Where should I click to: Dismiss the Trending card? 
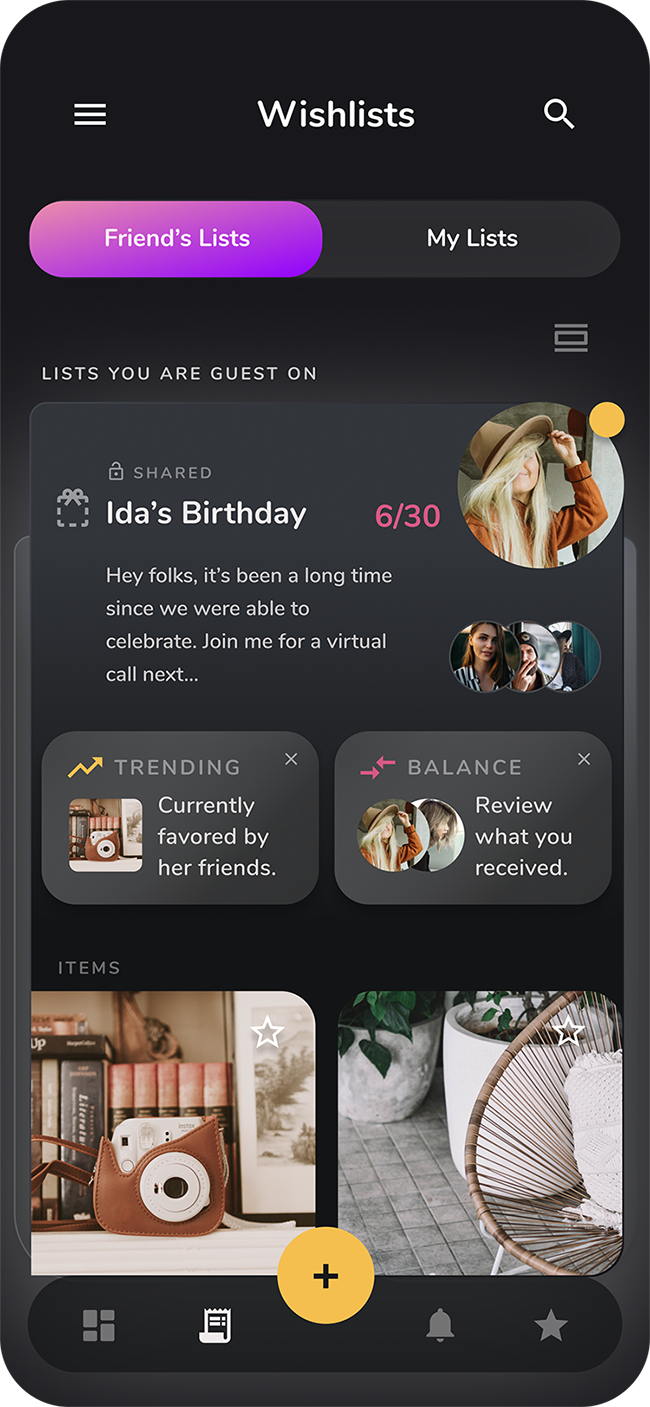[291, 760]
